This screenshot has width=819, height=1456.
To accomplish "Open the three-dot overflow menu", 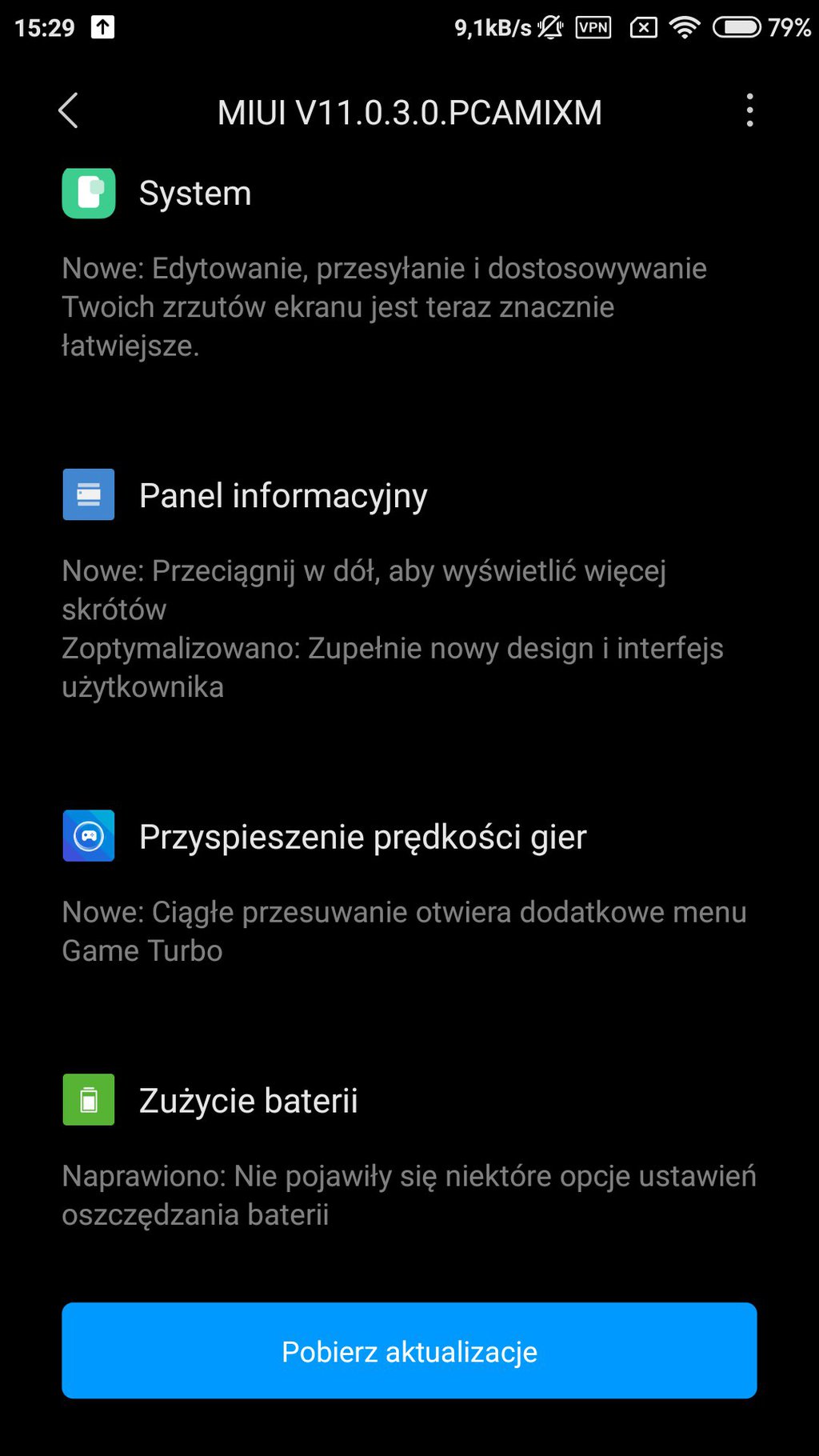I will pyautogui.click(x=749, y=110).
